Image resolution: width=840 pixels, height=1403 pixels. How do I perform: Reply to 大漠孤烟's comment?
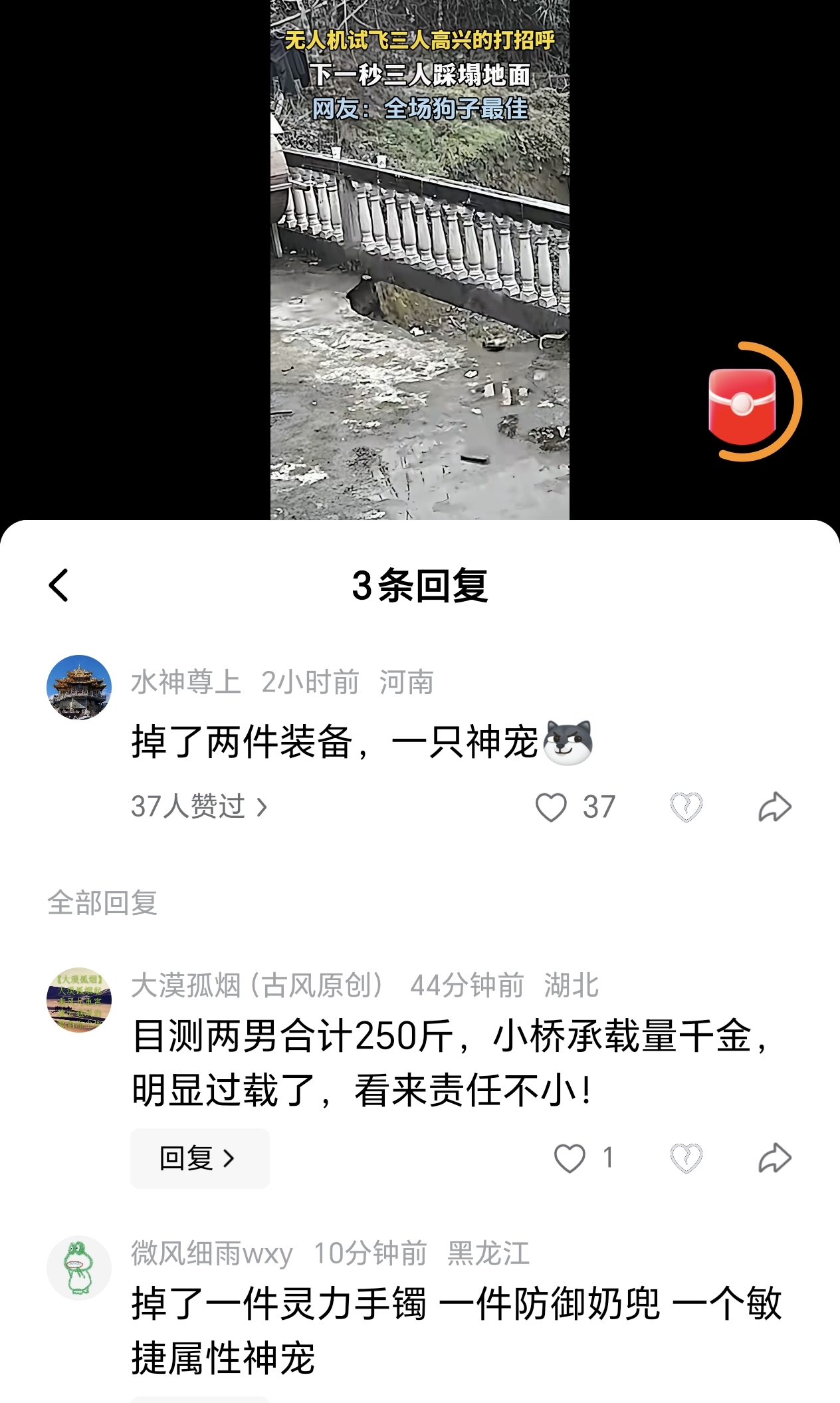tap(199, 1158)
